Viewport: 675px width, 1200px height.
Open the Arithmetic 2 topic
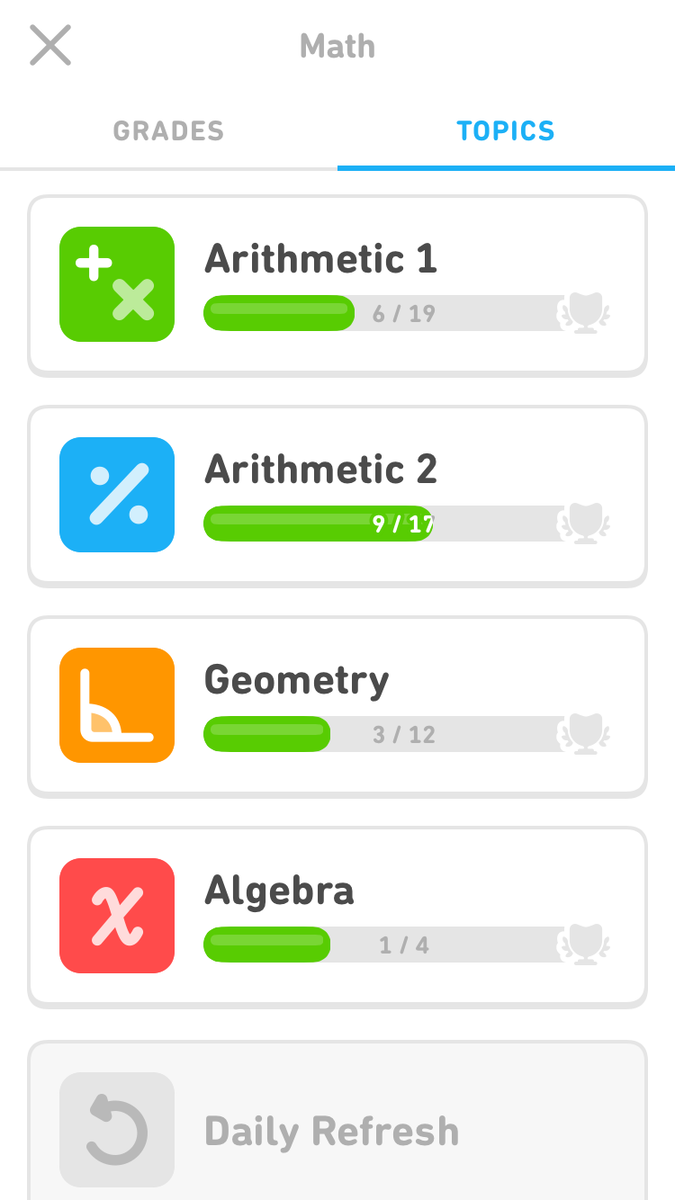337,496
